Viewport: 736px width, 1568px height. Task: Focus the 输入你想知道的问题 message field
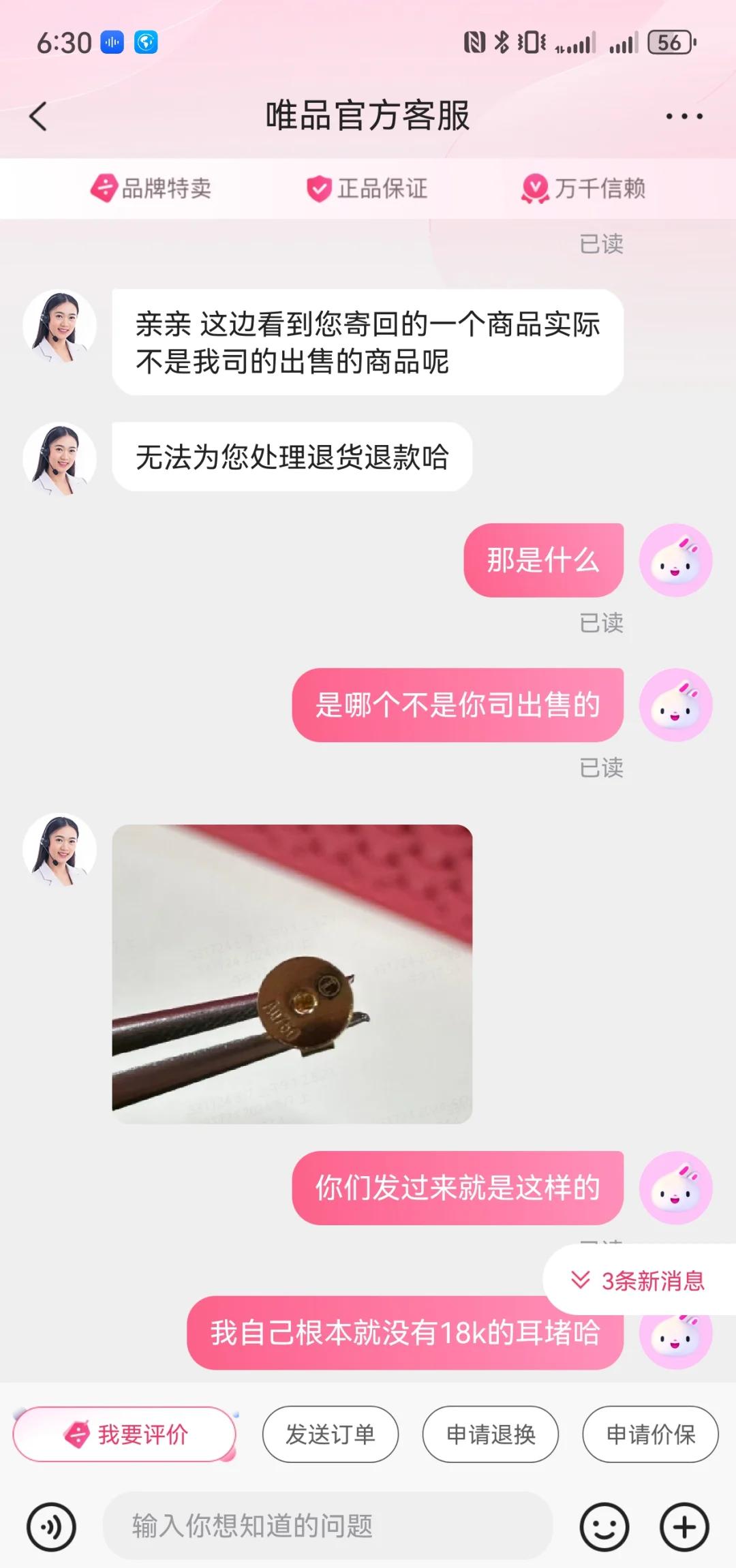coord(327,1526)
